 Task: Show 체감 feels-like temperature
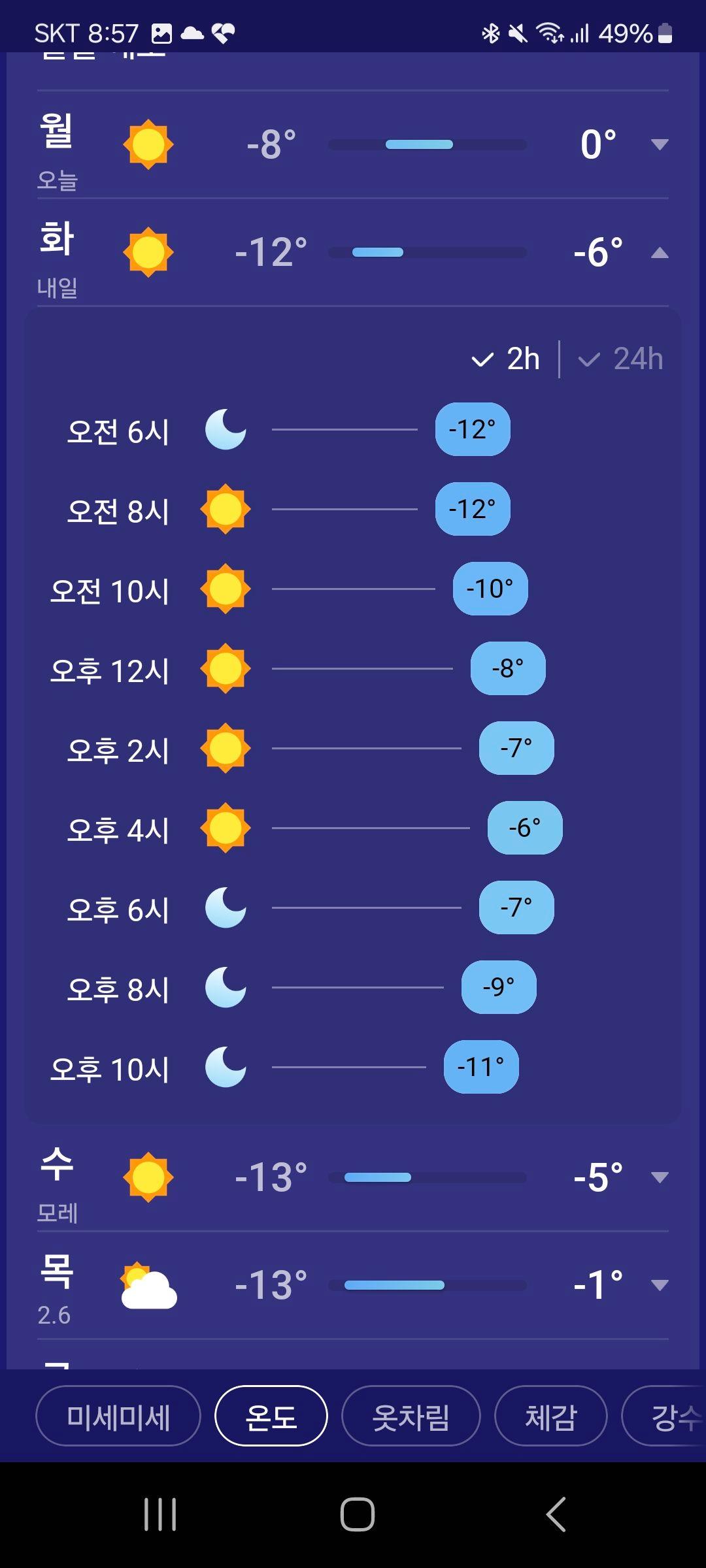(550, 1418)
